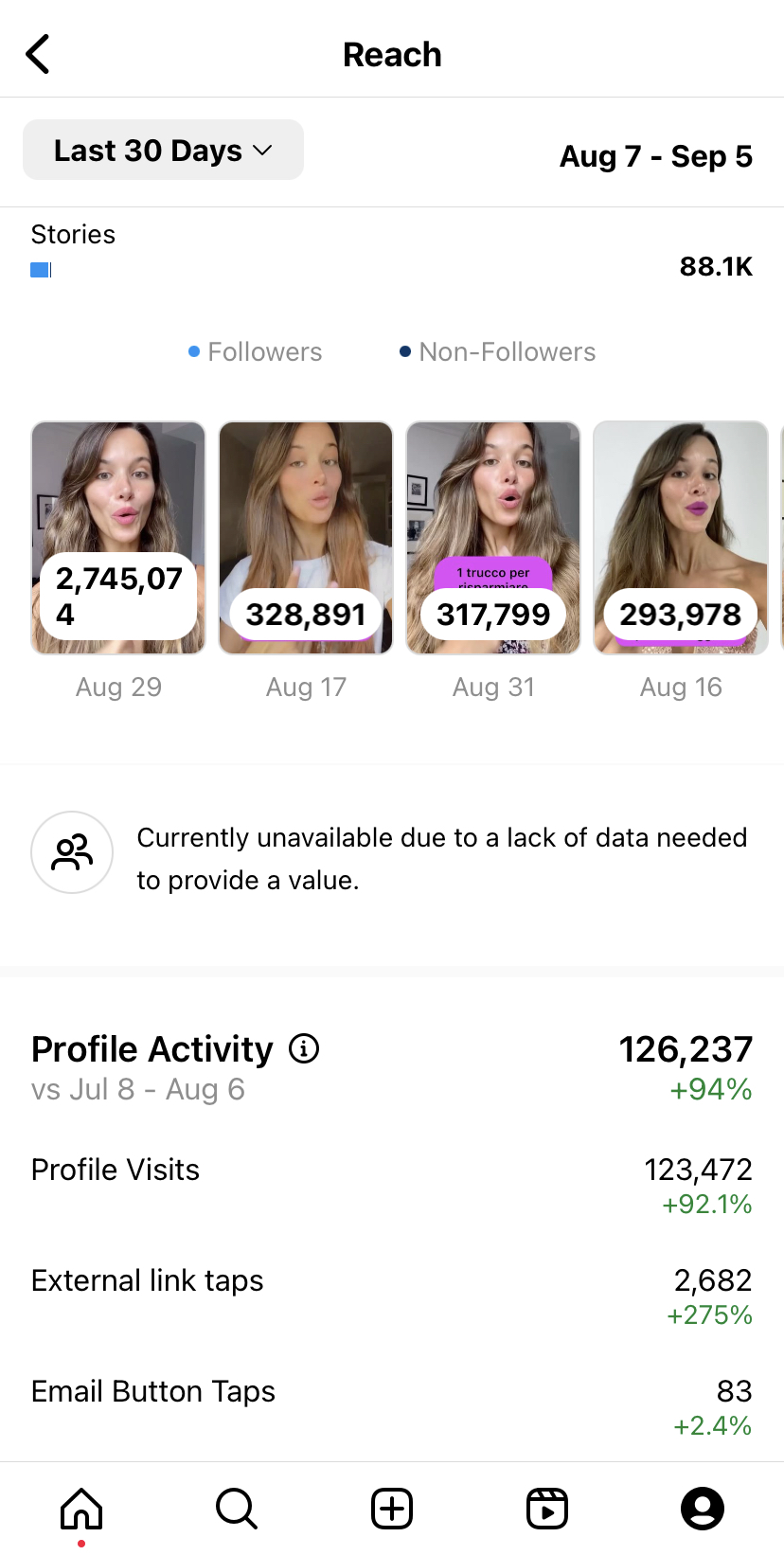Show info about Profile Activity
The image size is (784, 1555).
coord(304,1048)
